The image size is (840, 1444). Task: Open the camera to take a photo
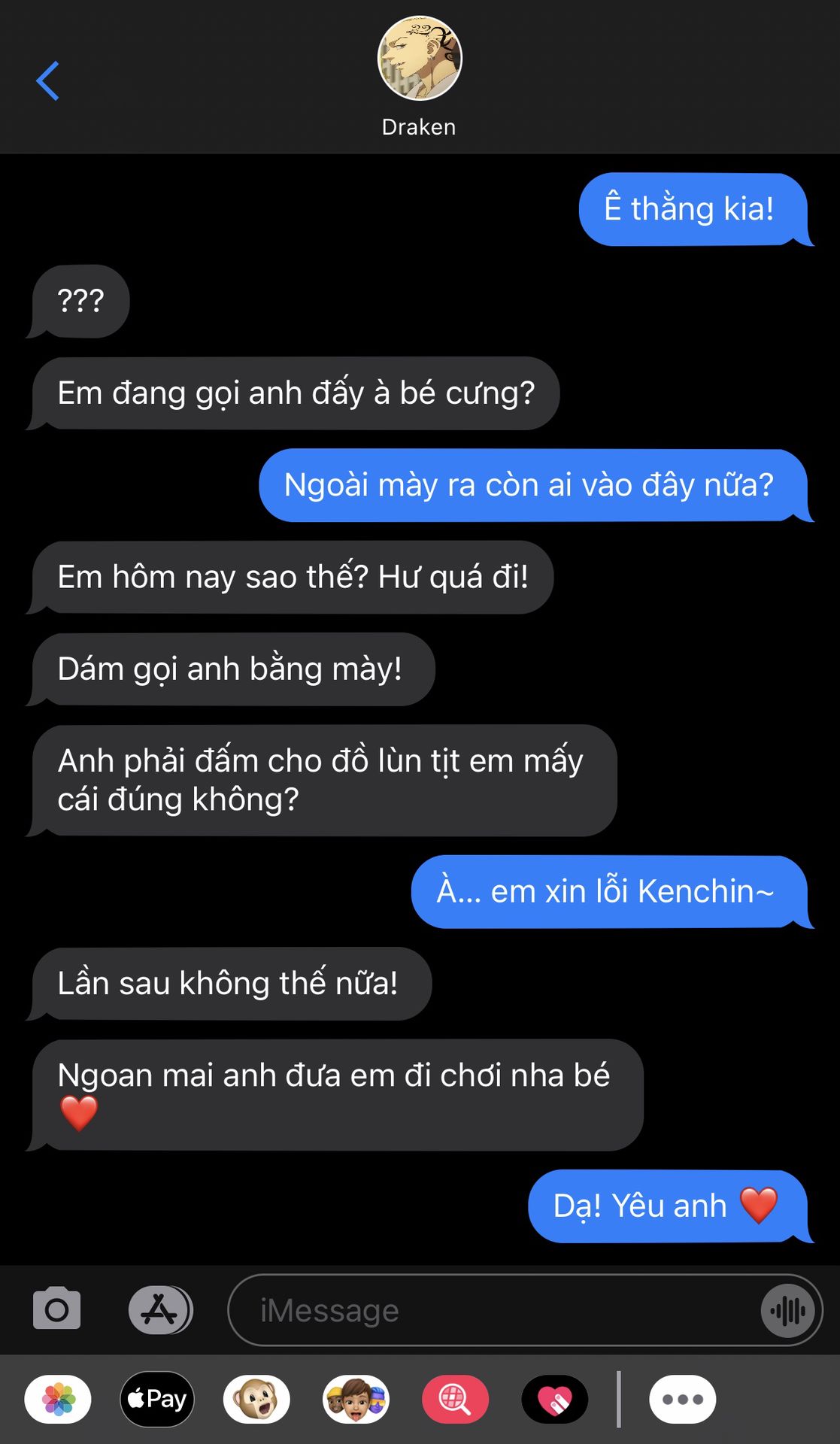56,1309
